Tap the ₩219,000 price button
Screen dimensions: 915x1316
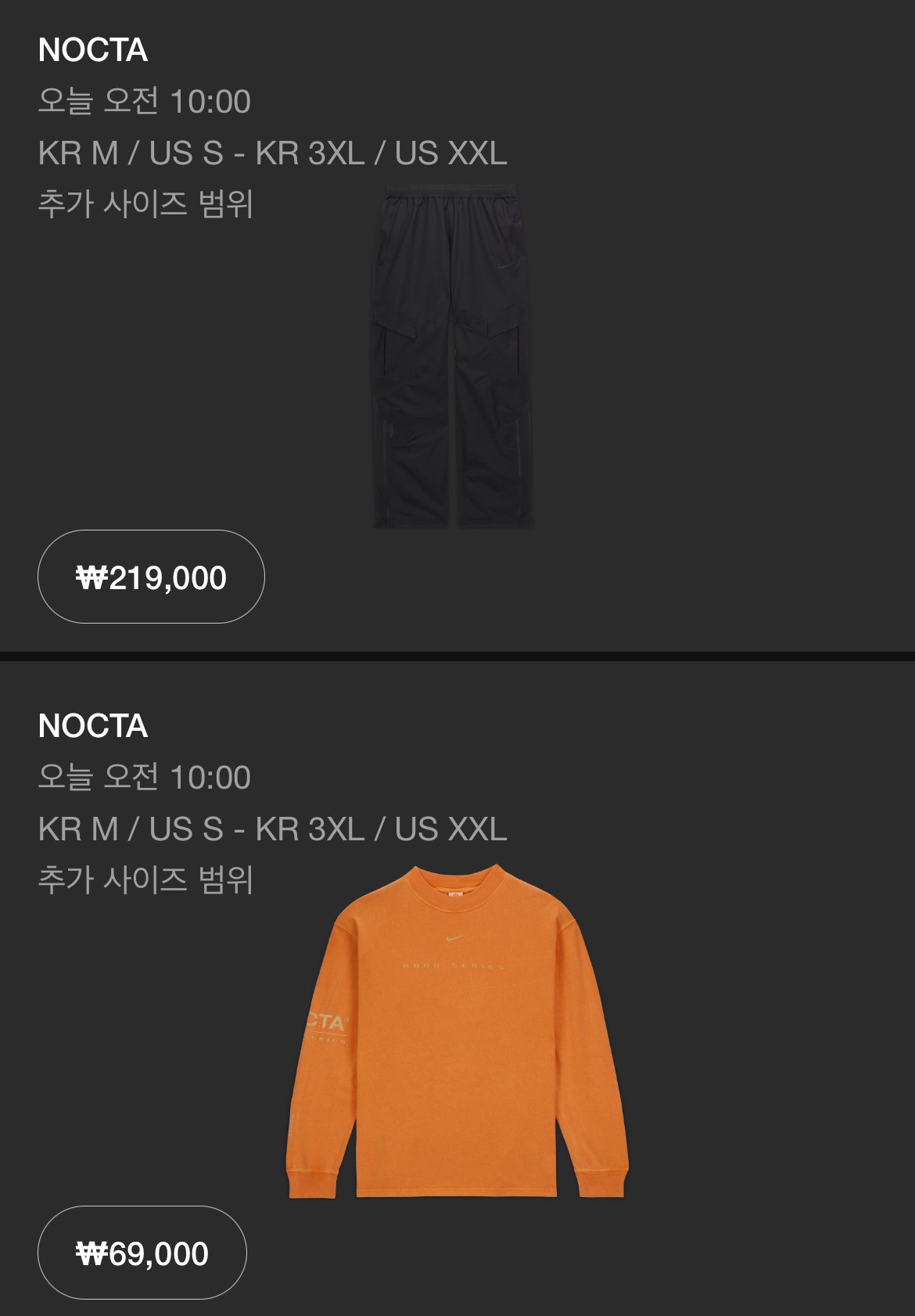pos(151,577)
